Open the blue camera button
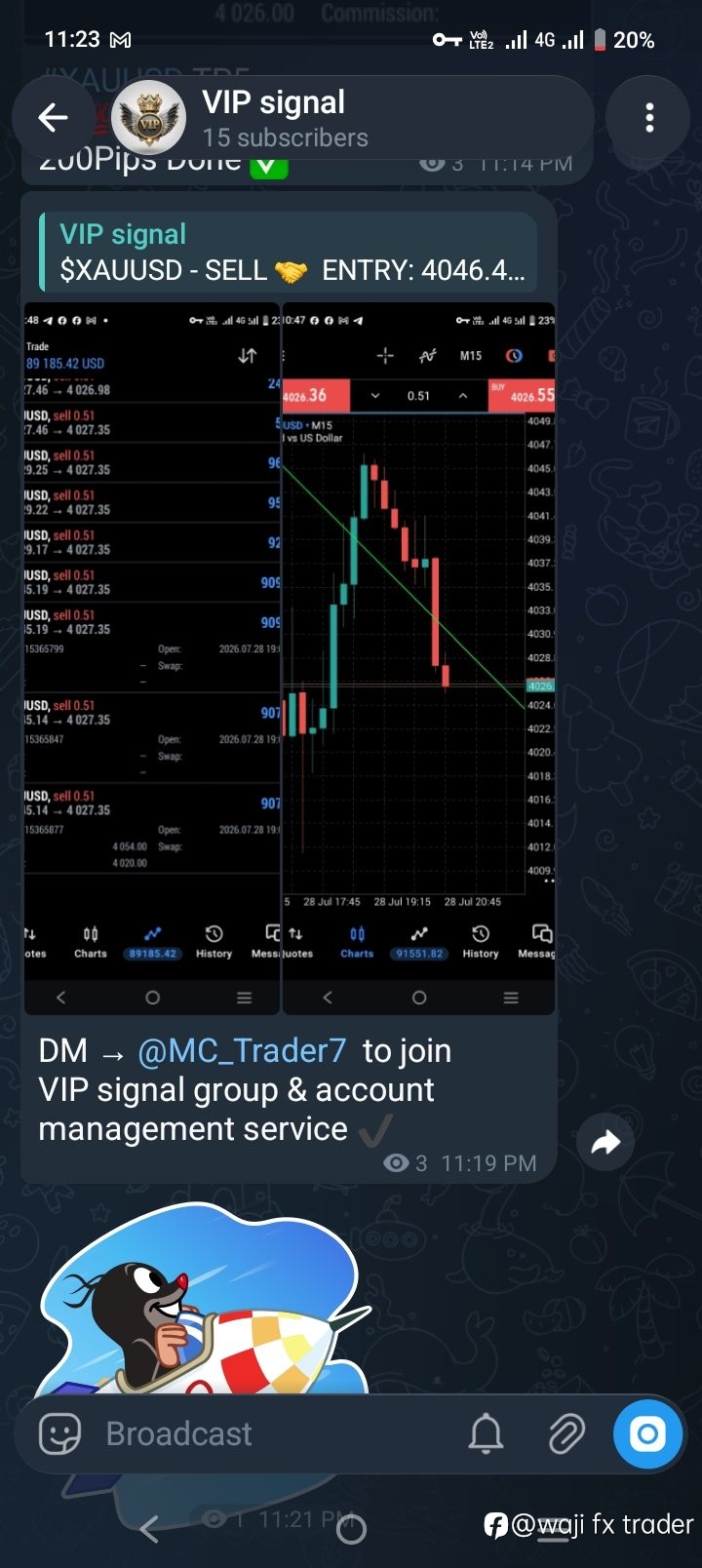The height and width of the screenshot is (1568, 702). pyautogui.click(x=646, y=1433)
